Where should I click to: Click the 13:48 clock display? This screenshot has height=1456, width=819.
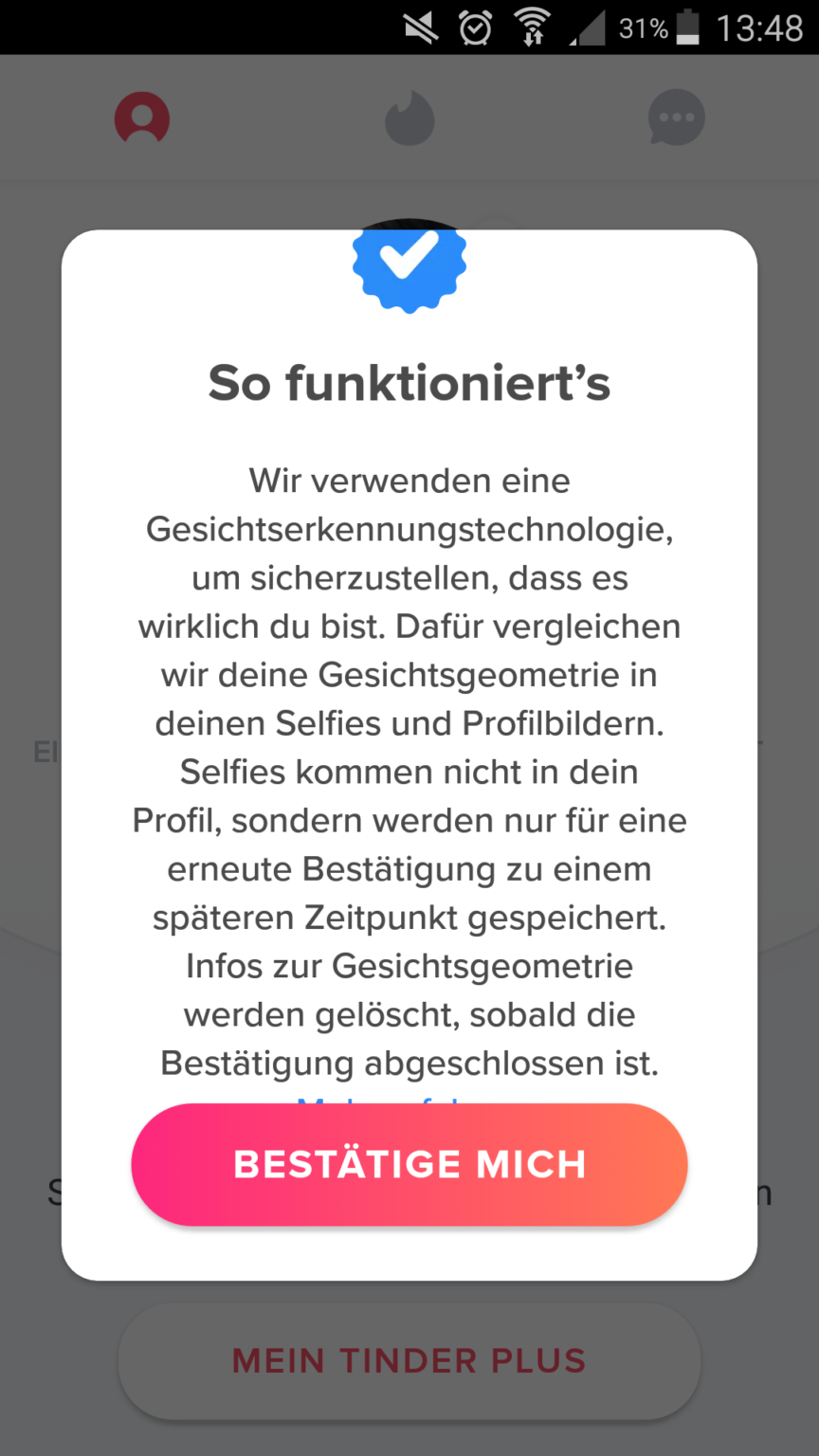pos(759,27)
